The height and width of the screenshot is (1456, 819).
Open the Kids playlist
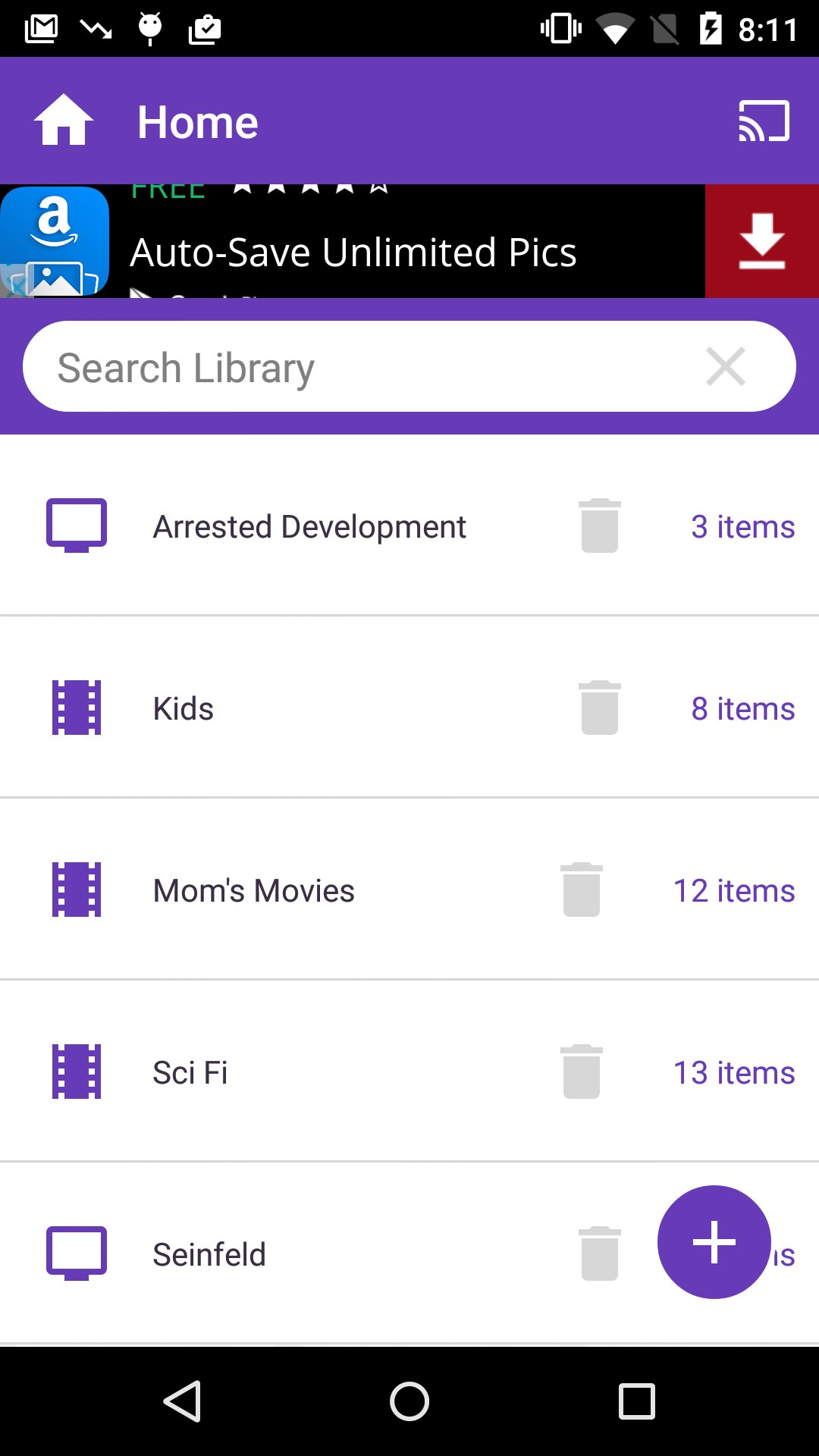(184, 709)
